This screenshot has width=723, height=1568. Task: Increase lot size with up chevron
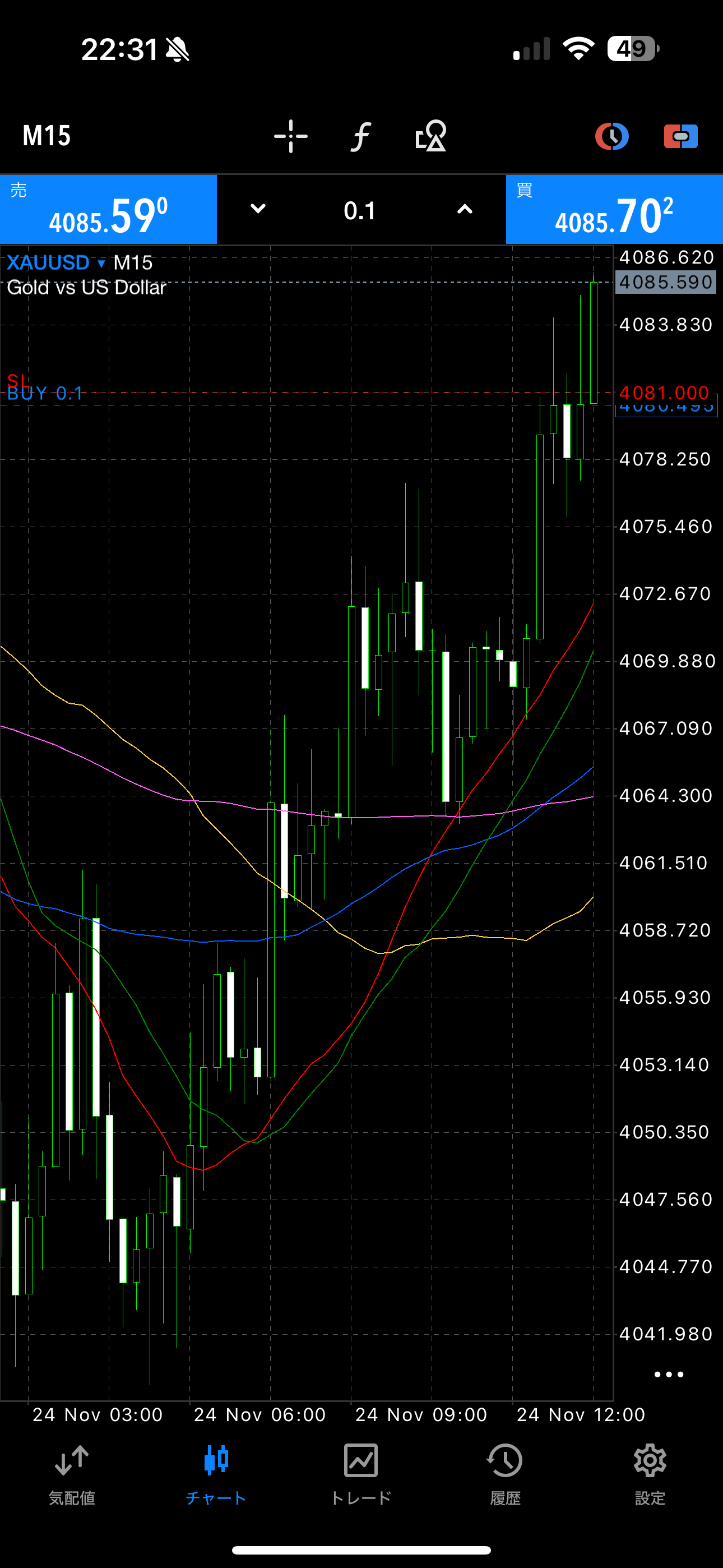465,209
